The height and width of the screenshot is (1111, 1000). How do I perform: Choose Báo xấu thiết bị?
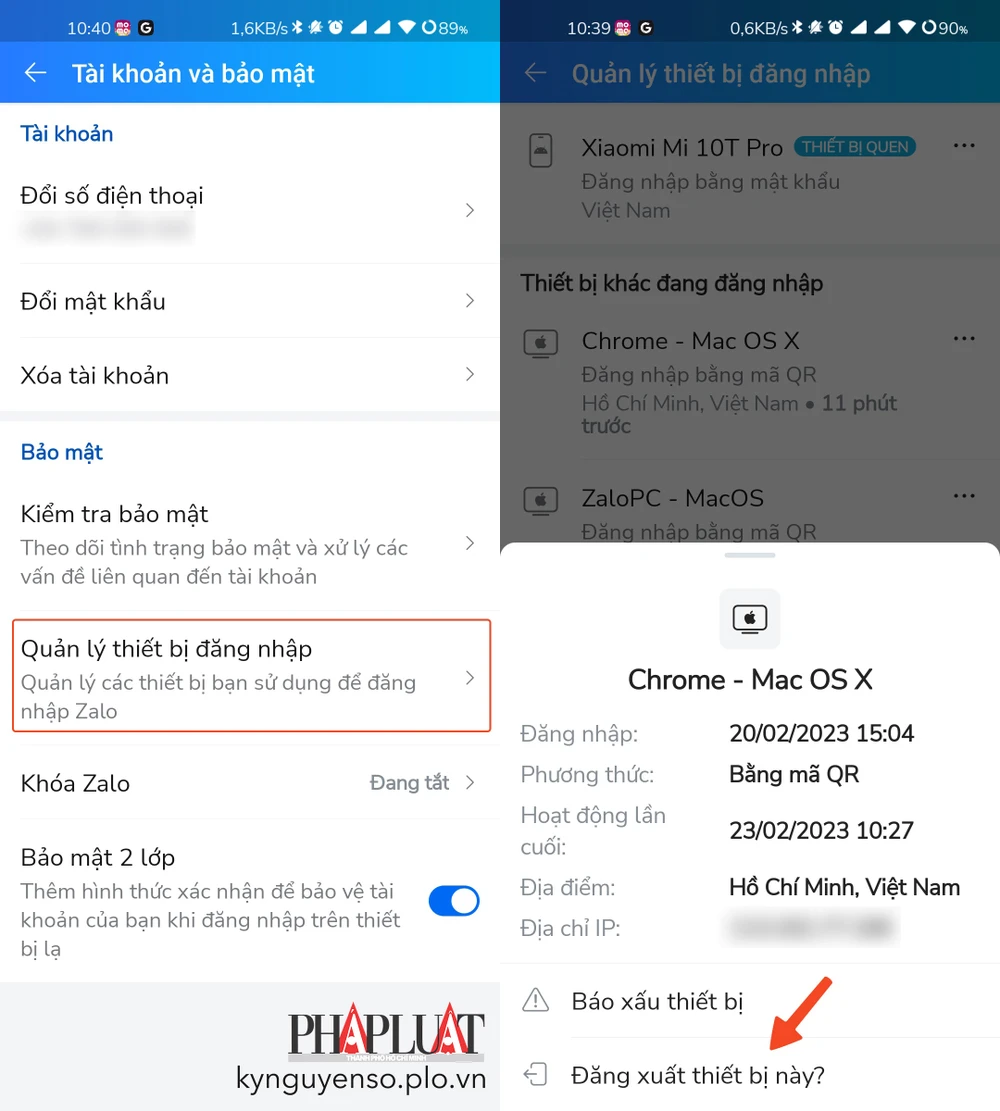coord(657,1001)
